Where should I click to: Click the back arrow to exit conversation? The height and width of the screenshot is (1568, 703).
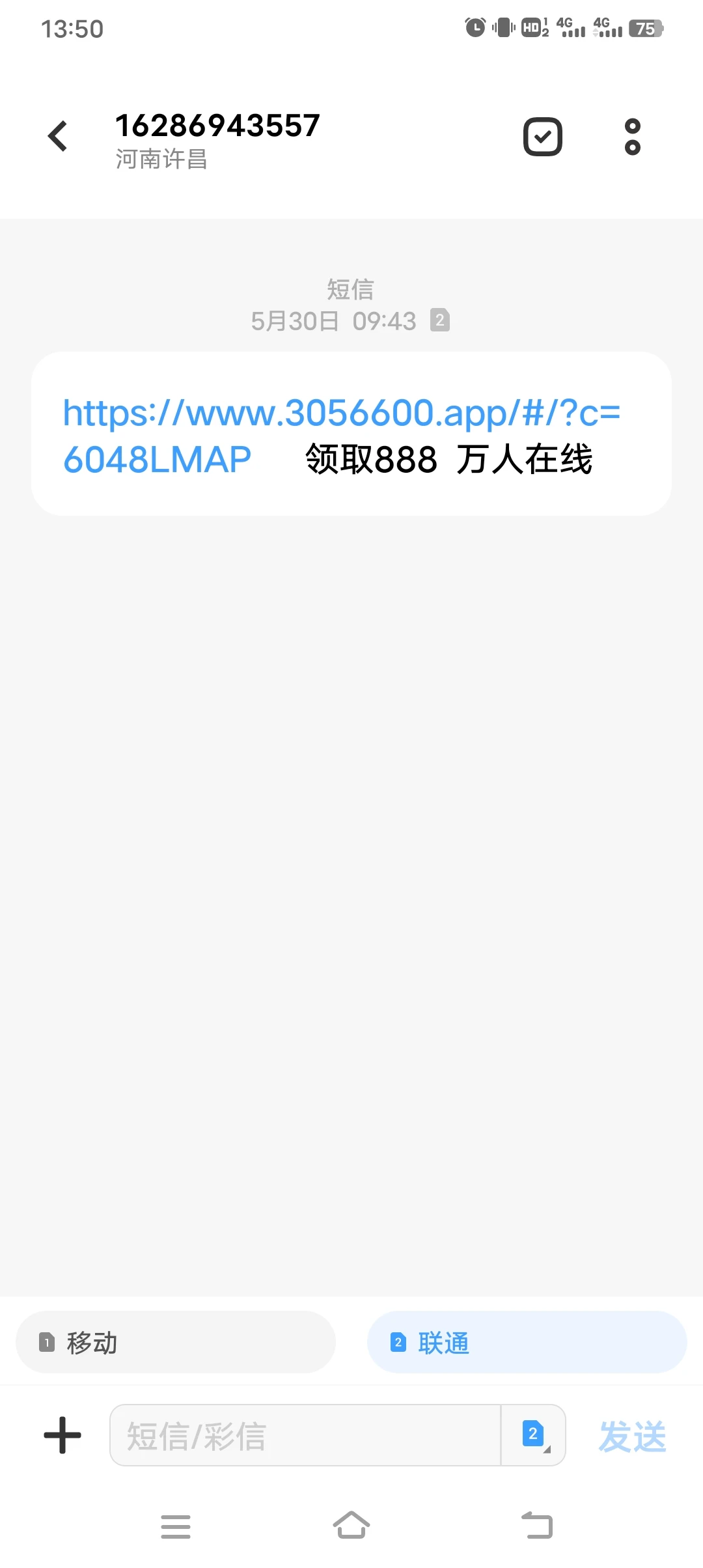pos(57,135)
